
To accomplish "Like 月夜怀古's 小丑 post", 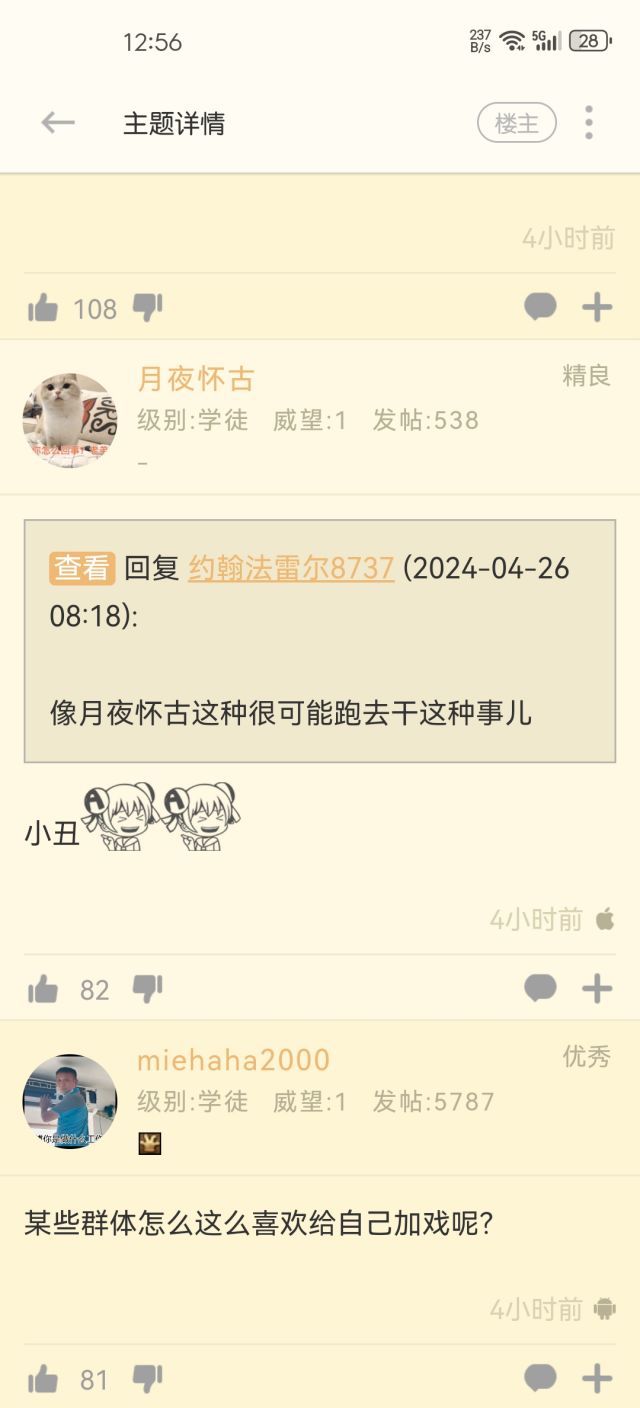I will click(x=43, y=990).
